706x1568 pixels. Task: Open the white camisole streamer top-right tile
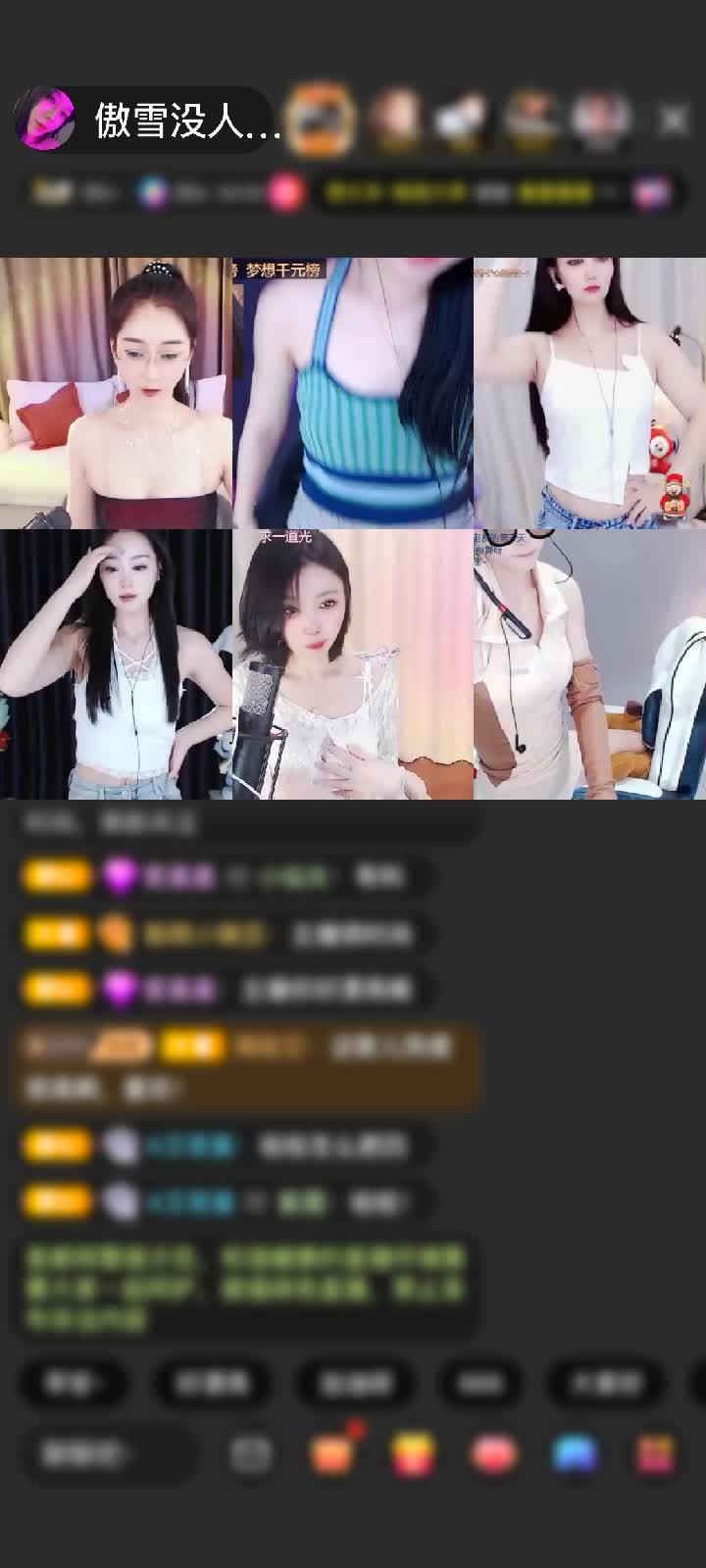589,393
